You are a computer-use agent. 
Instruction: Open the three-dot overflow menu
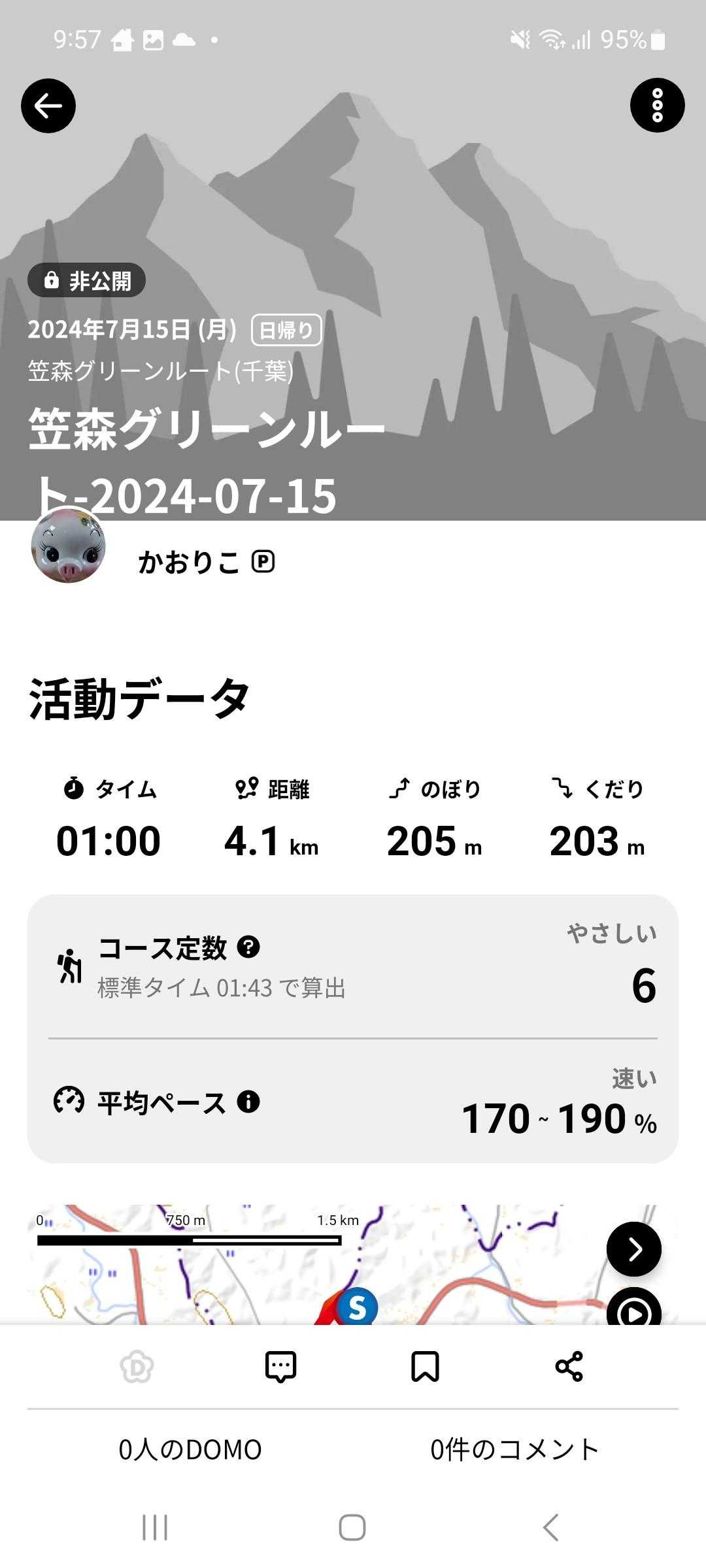pos(657,106)
